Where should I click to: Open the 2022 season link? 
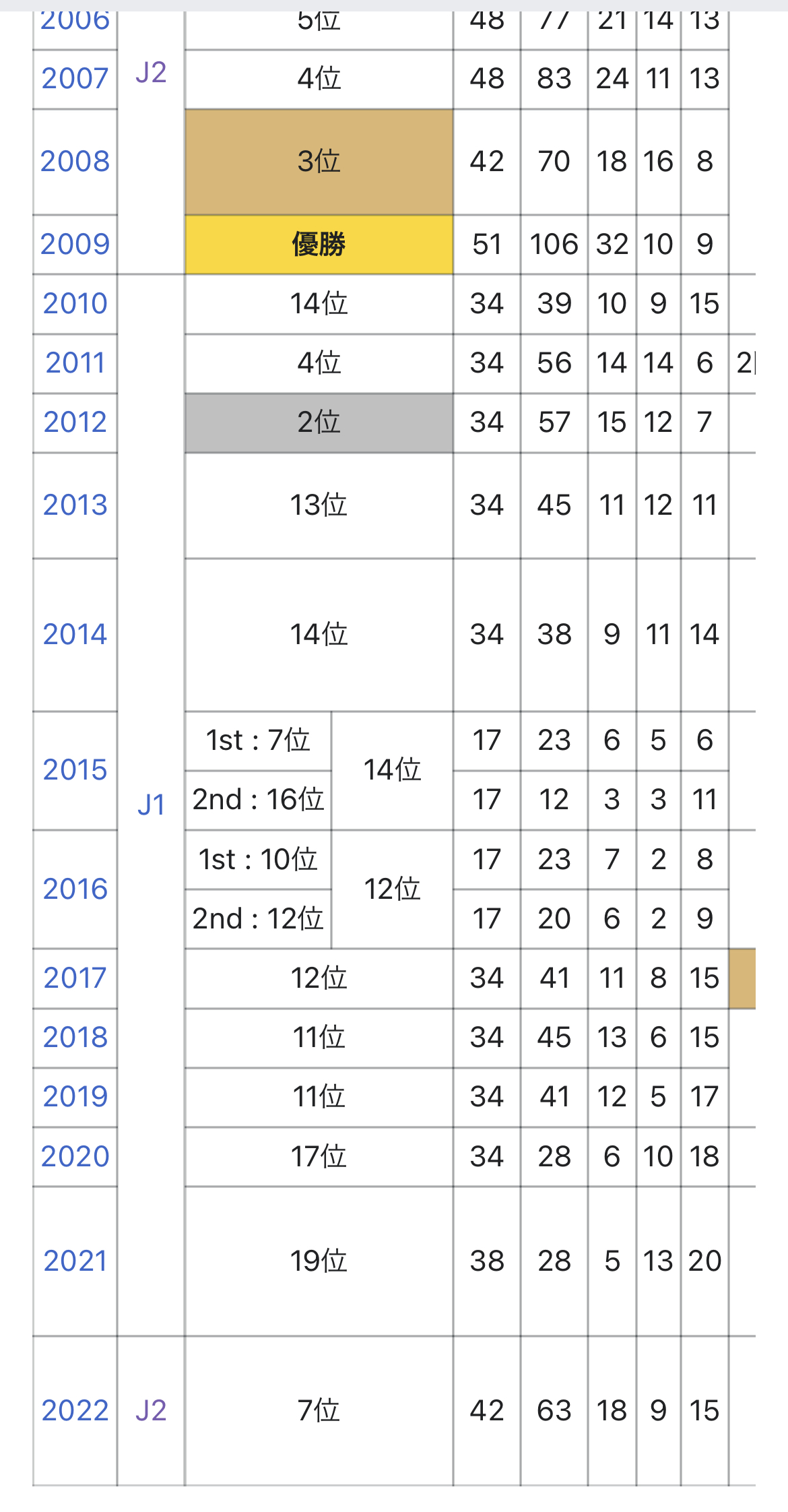point(75,1411)
